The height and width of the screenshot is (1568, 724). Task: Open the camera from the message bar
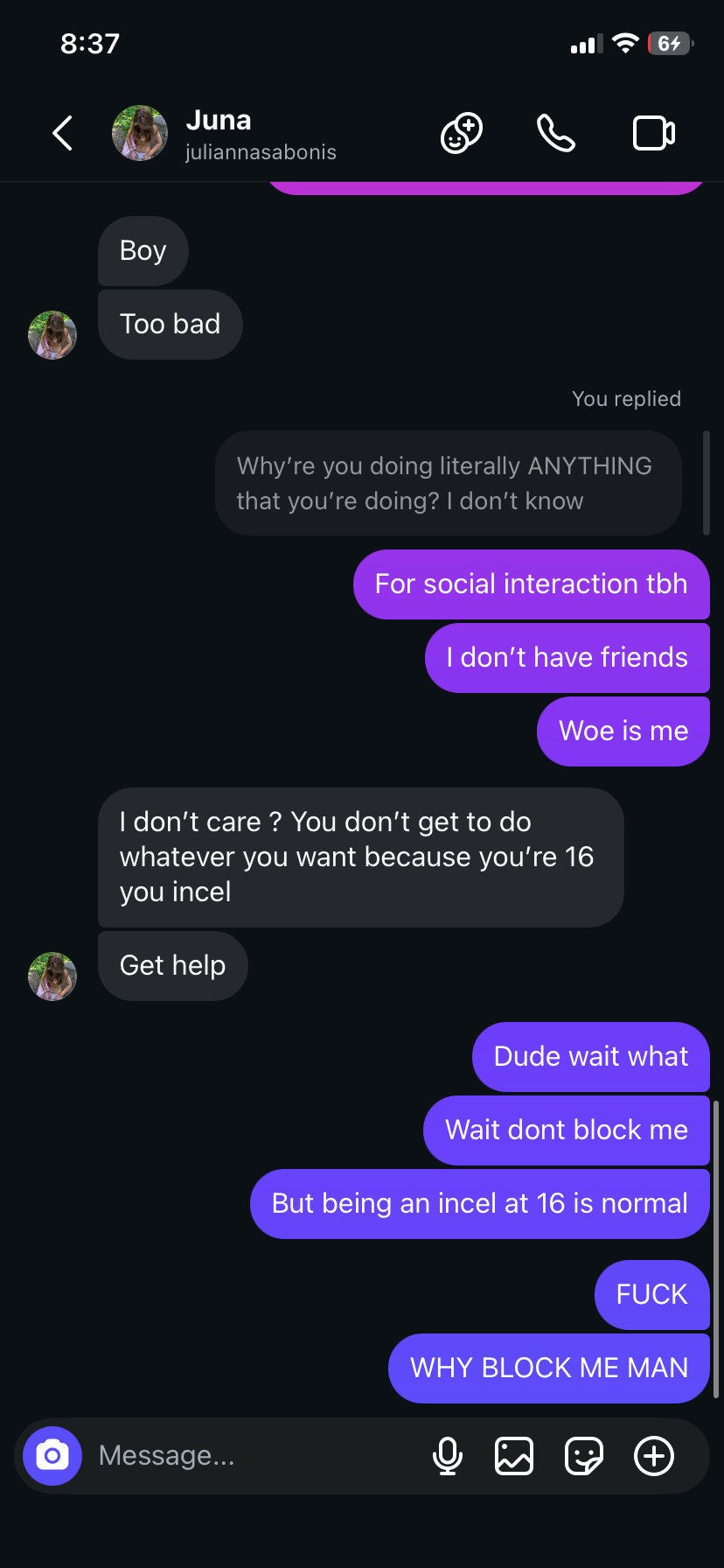coord(52,1456)
